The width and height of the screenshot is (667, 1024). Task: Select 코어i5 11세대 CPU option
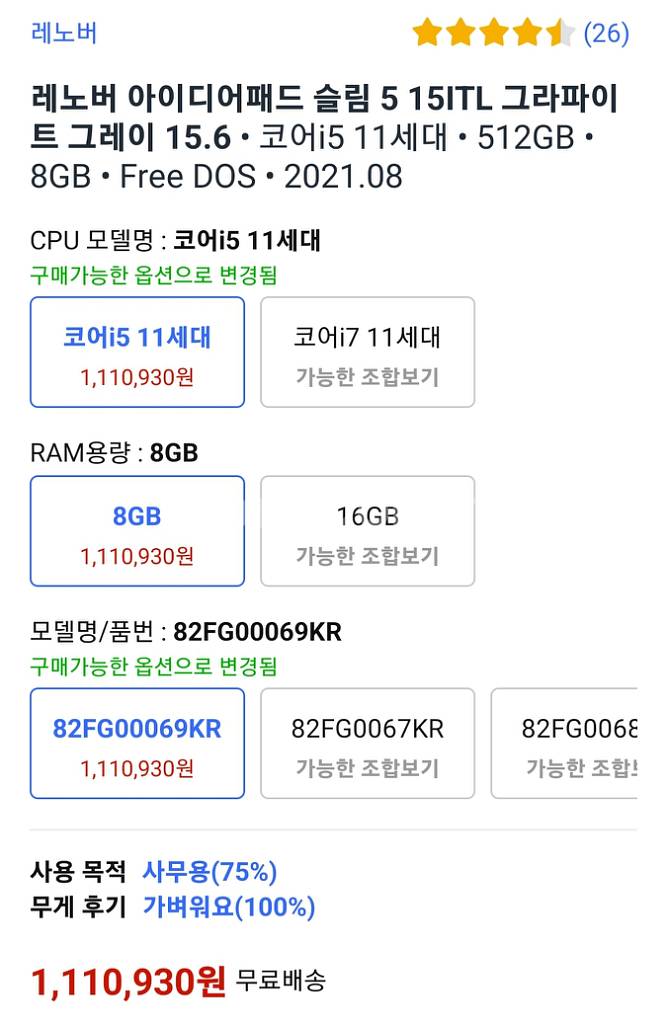click(137, 352)
